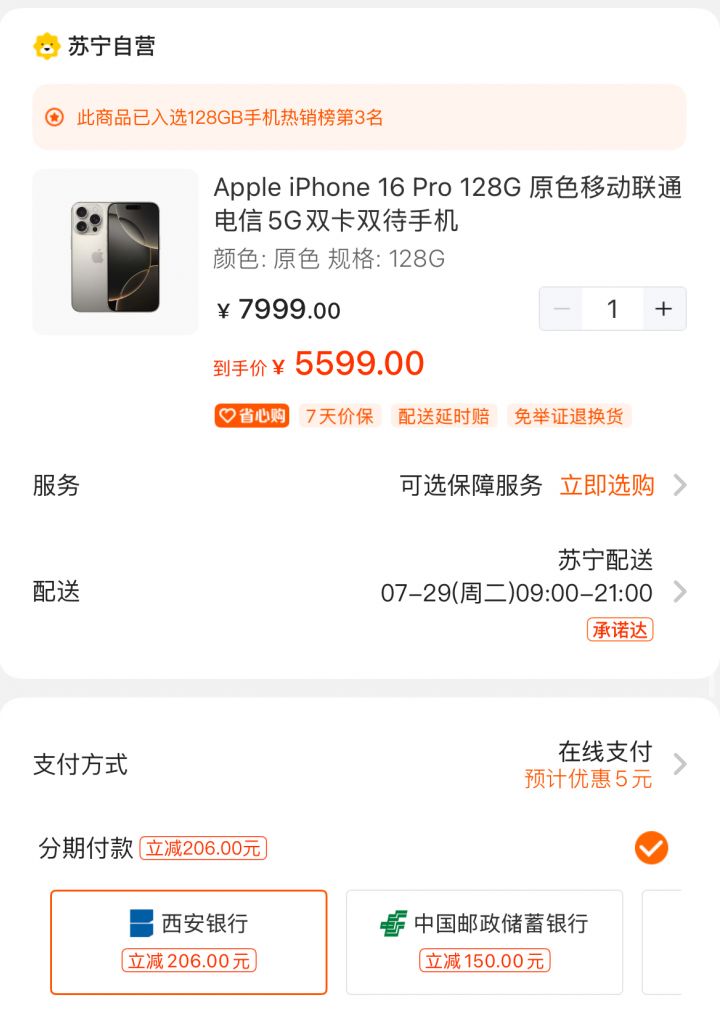The height and width of the screenshot is (1024, 720).
Task: Open the 配送 delivery time options
Action: 682,592
